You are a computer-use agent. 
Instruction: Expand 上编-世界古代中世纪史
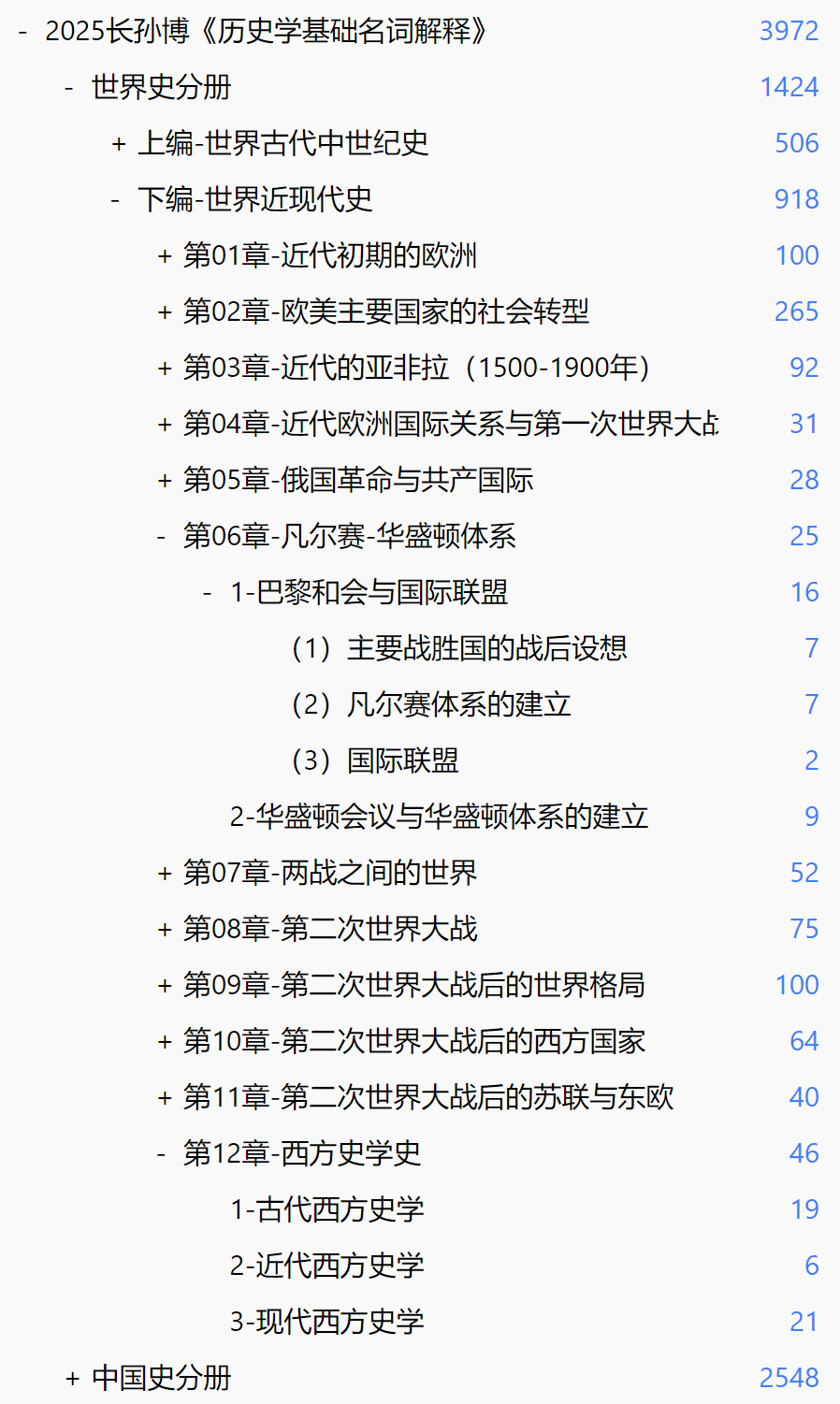click(x=119, y=144)
